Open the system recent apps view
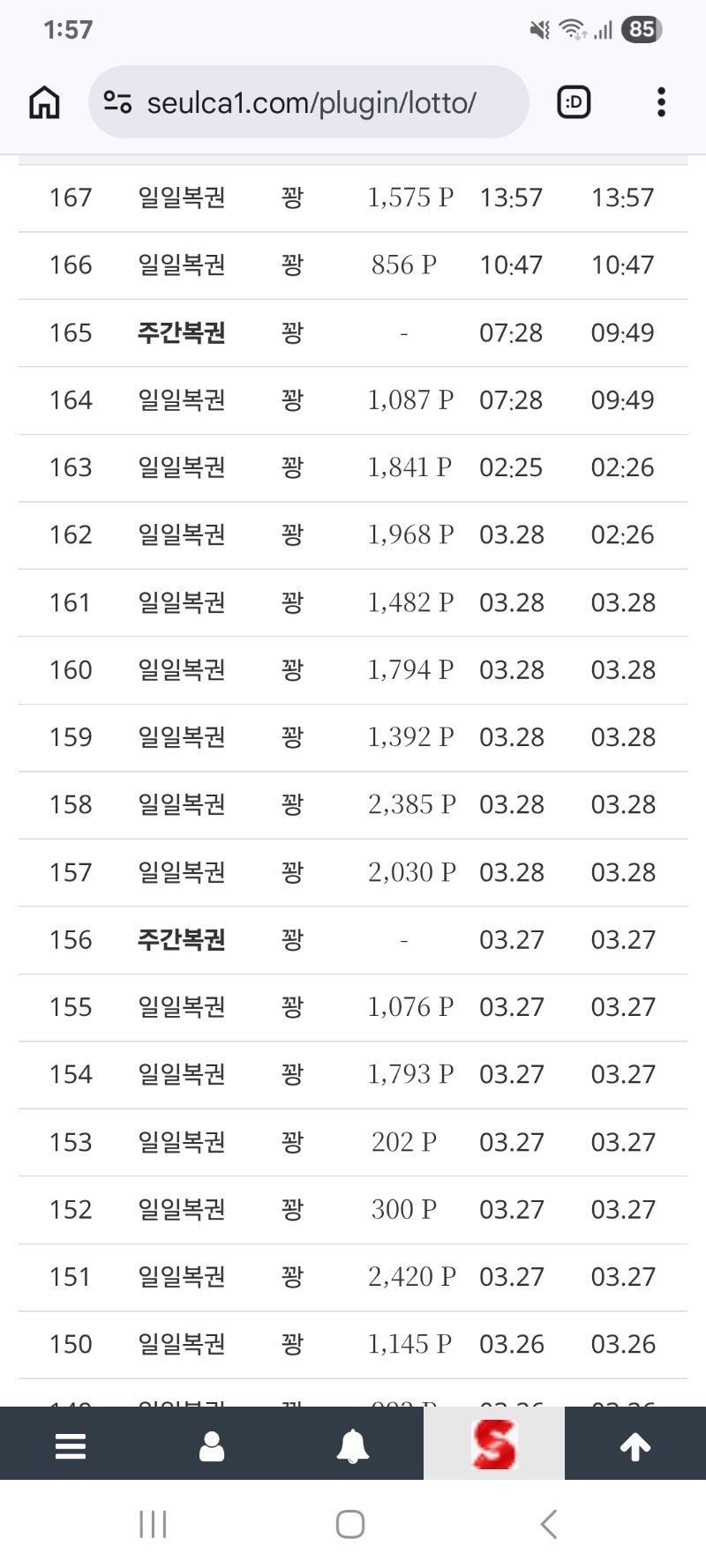 pos(153,1524)
